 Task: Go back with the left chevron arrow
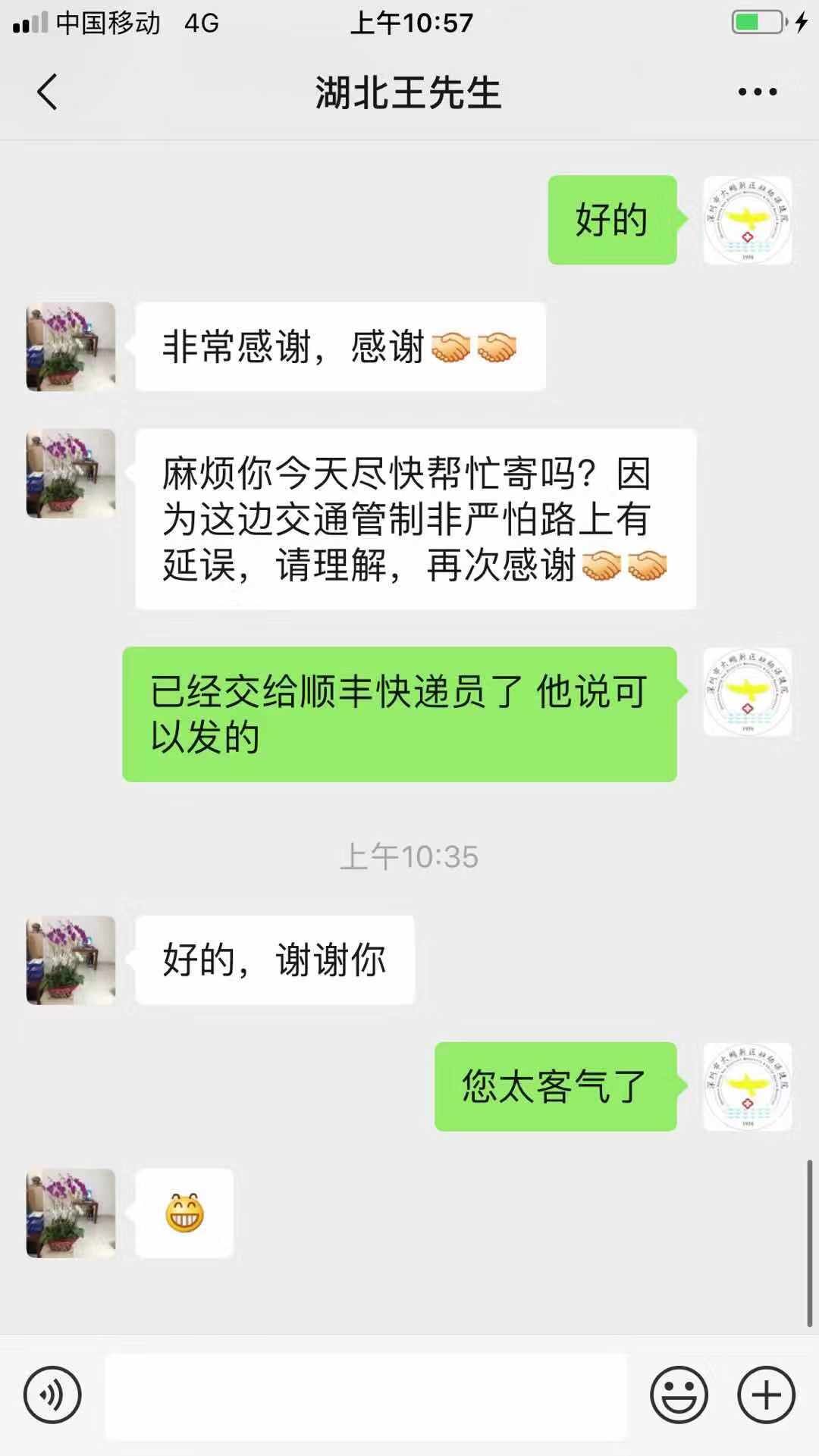click(x=45, y=91)
